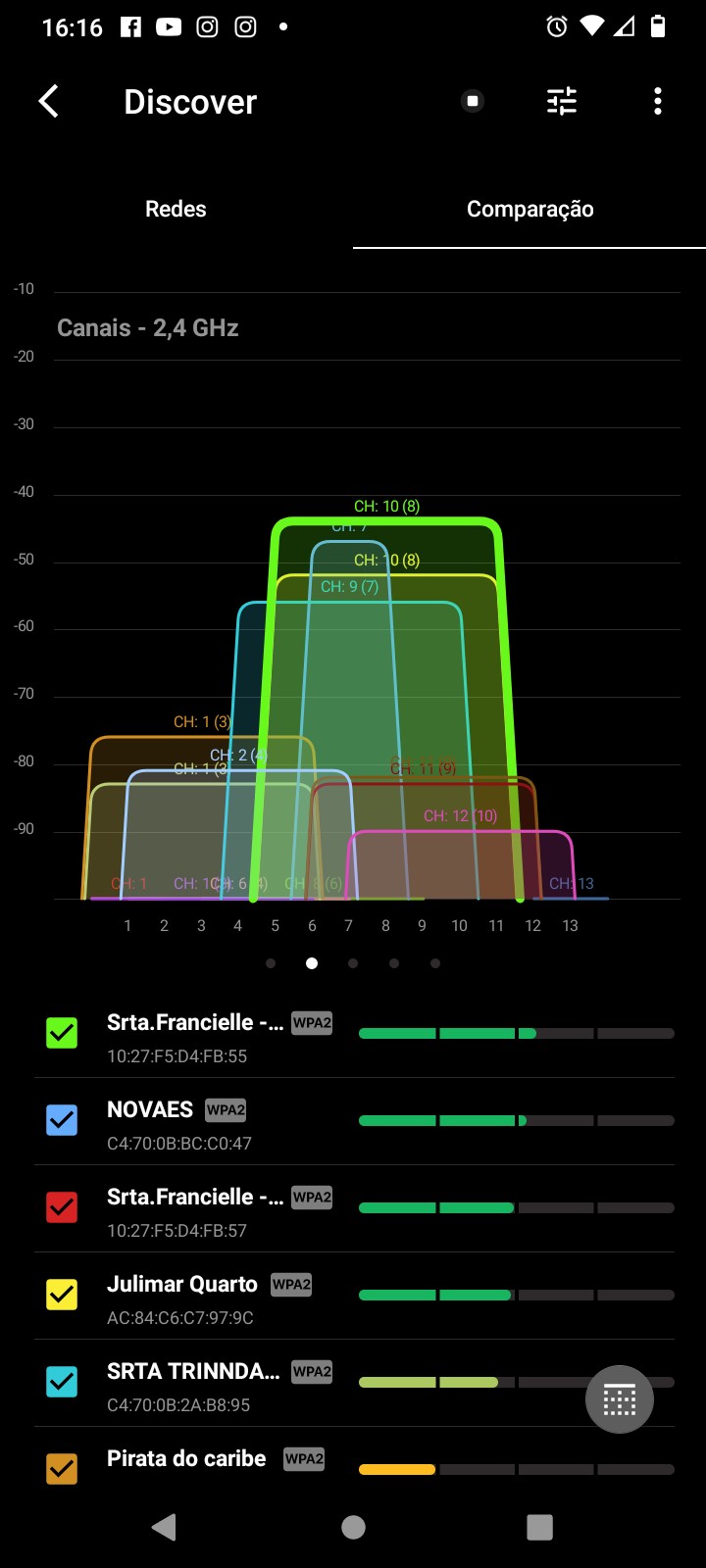Toggle the Julimar Quarto checkbox

[62, 1294]
